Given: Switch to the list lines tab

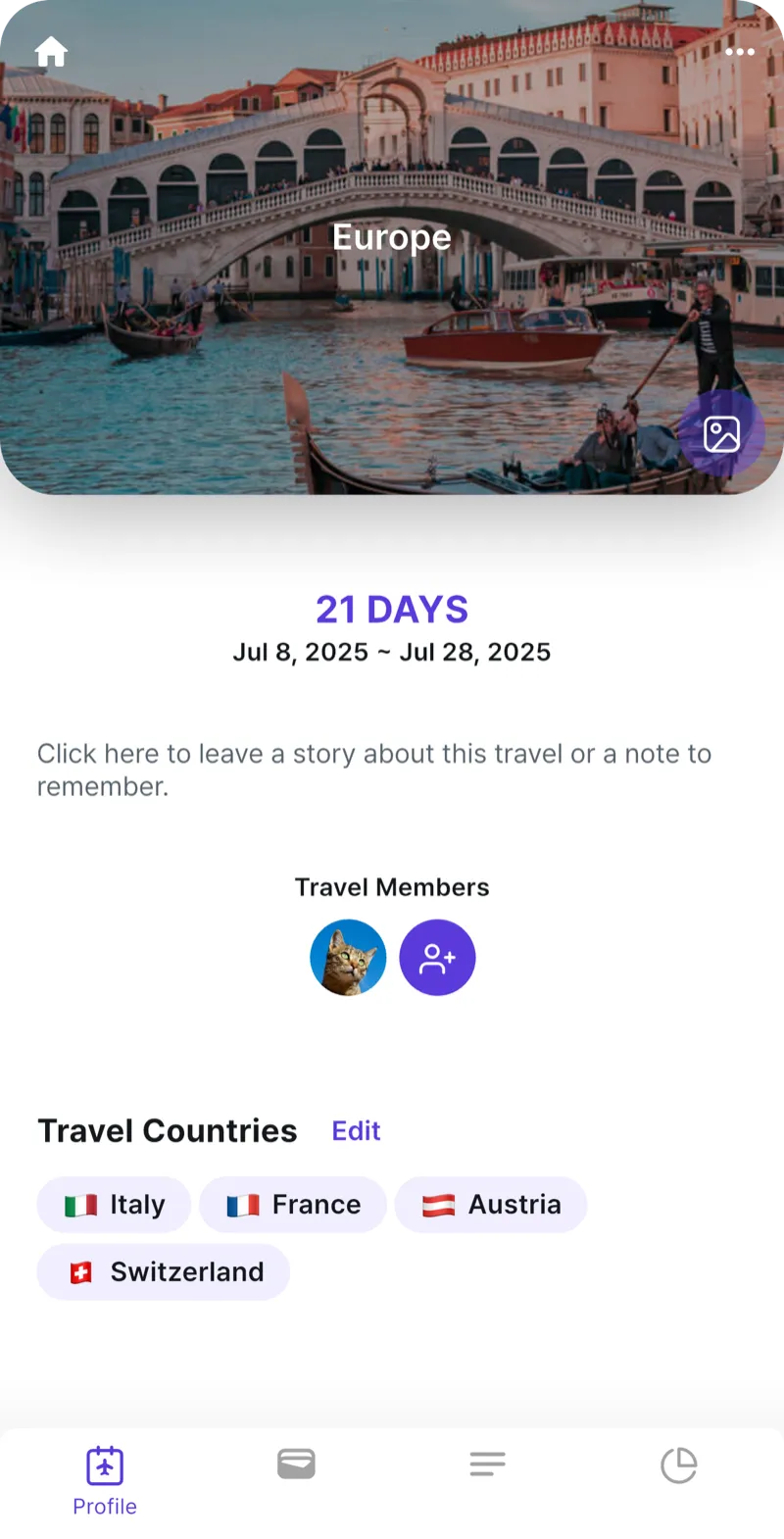Looking at the screenshot, I should click(487, 1465).
